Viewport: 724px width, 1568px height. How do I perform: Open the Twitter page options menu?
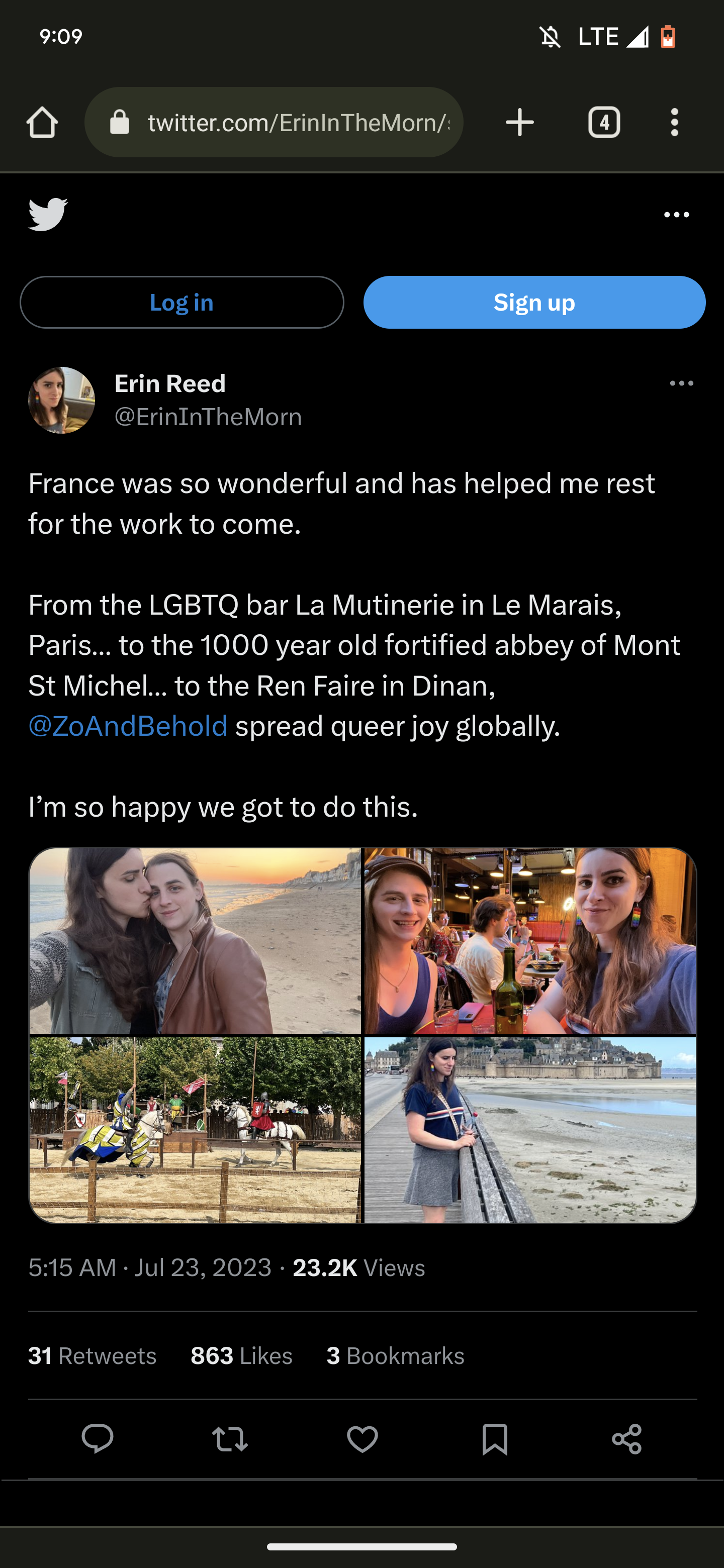[x=676, y=215]
